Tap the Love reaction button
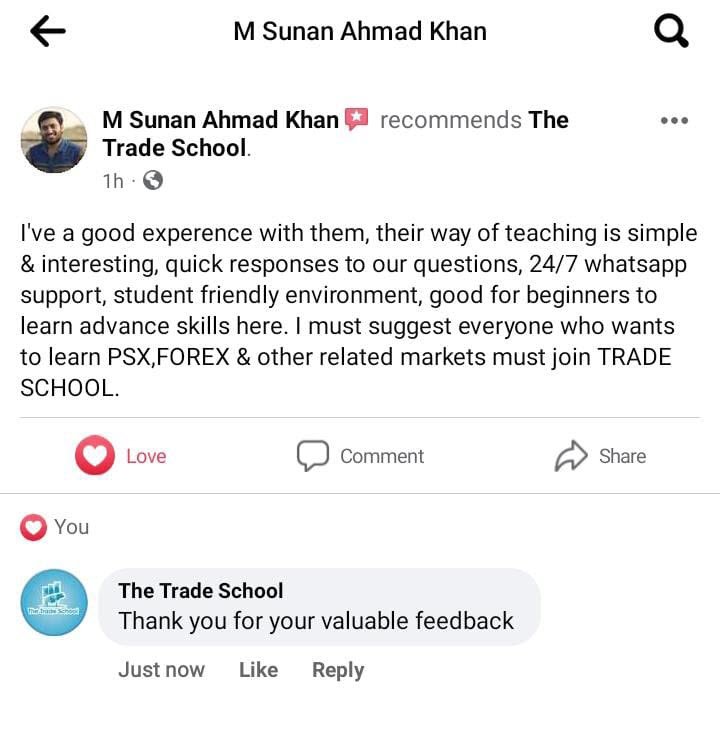The width and height of the screenshot is (720, 741). [121, 456]
